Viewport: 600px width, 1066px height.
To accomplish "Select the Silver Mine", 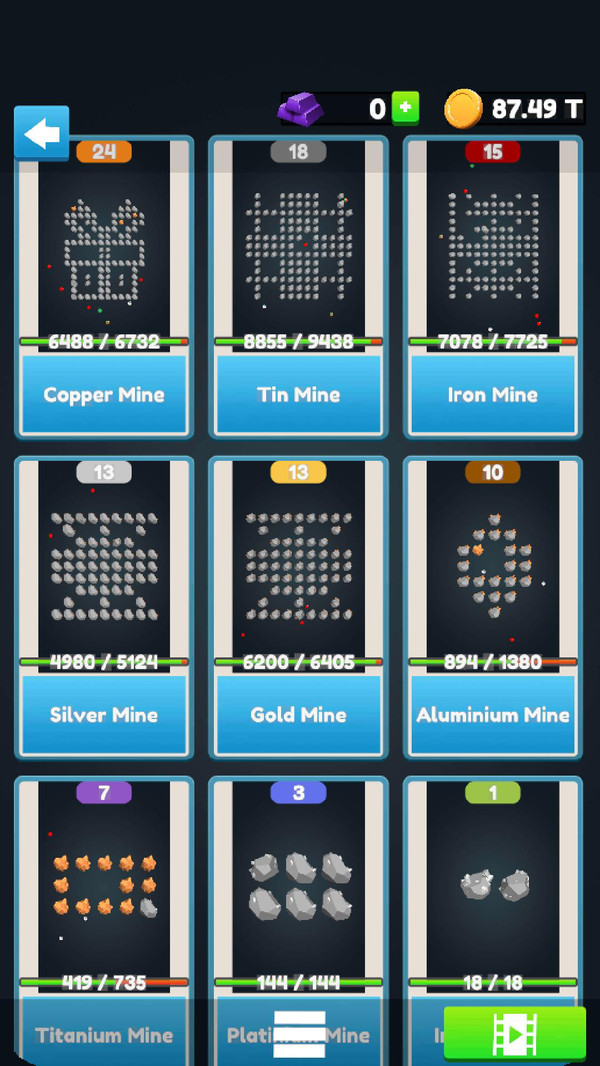I will (x=104, y=714).
